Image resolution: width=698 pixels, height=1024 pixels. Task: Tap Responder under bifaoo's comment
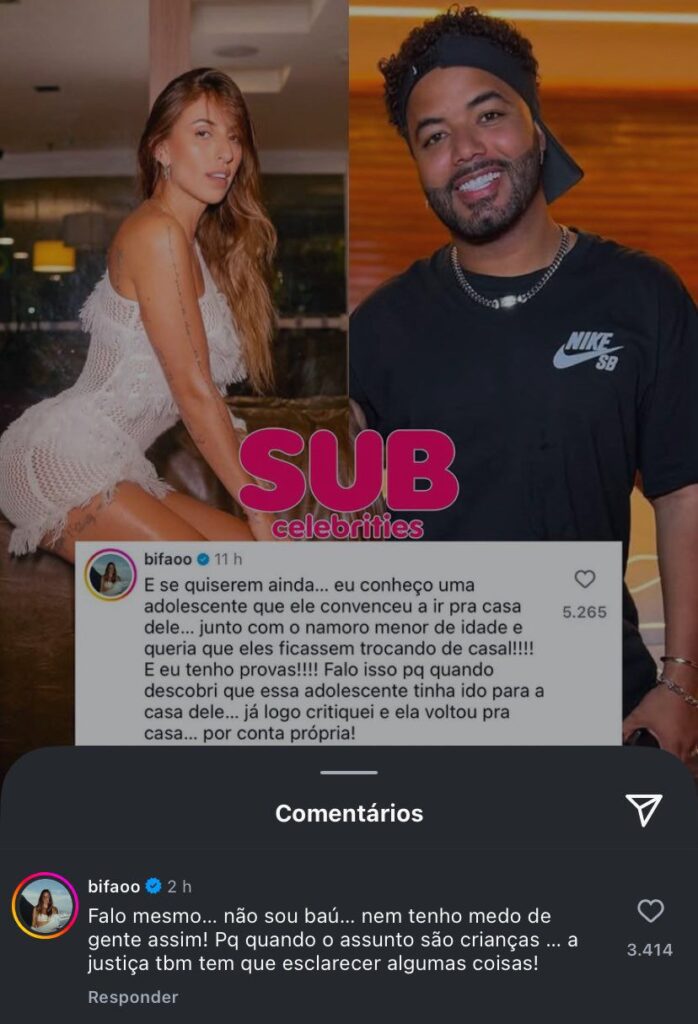pos(133,997)
